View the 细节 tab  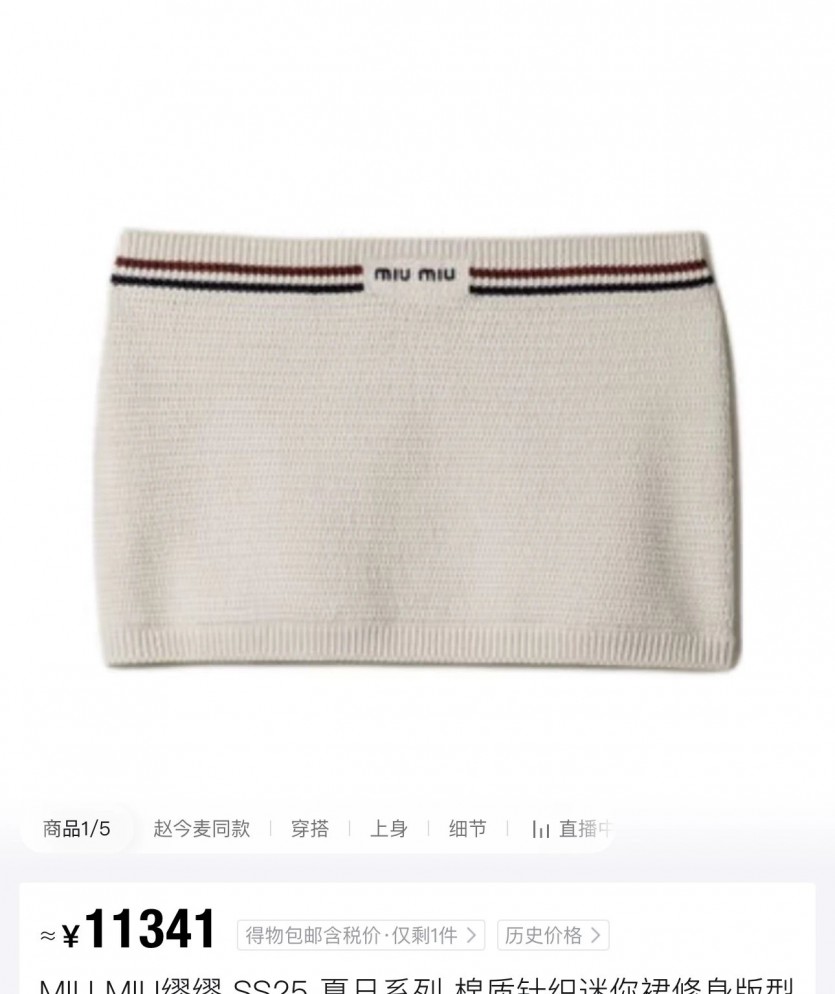[x=468, y=829]
